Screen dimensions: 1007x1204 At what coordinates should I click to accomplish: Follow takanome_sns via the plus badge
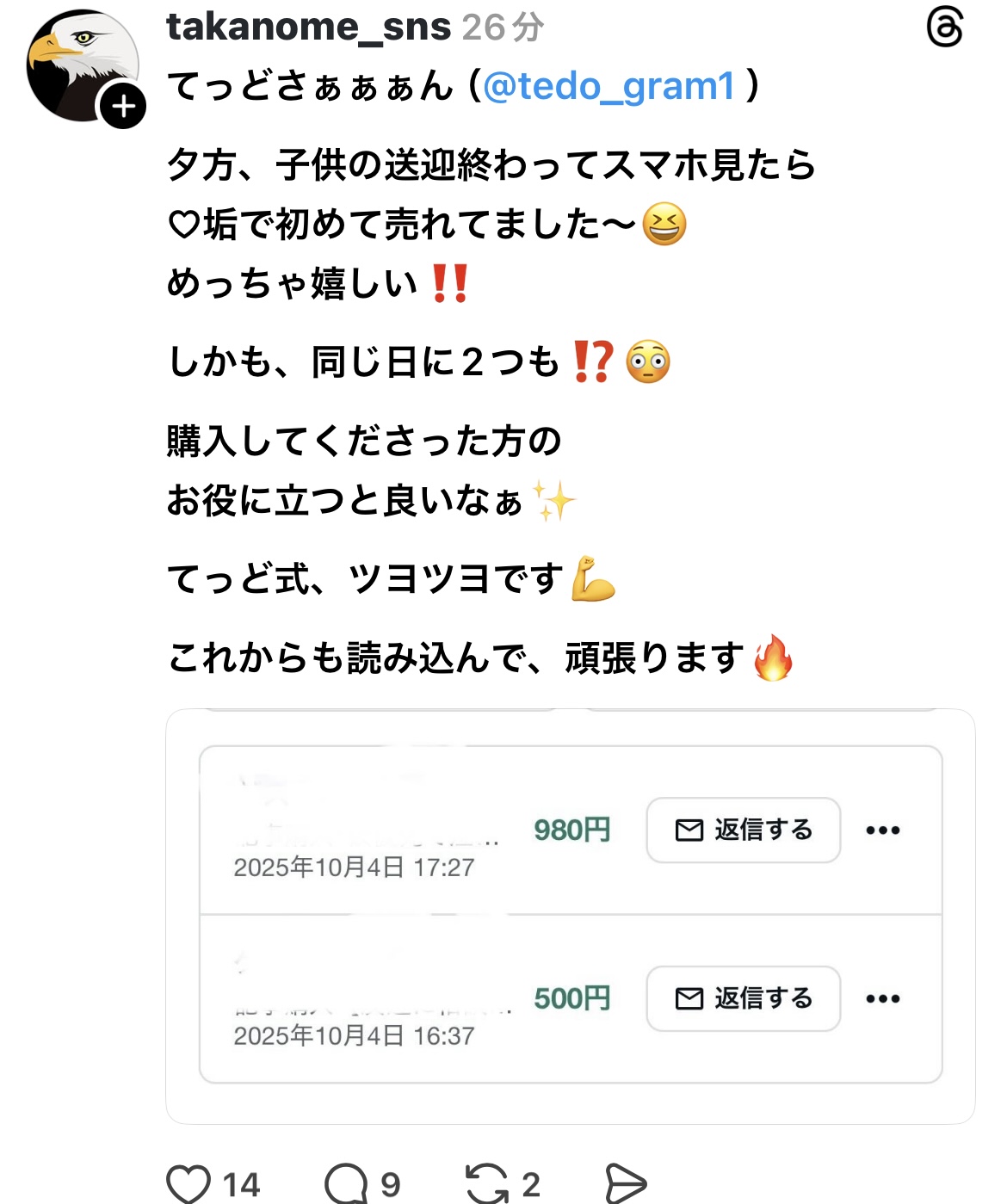pos(123,107)
